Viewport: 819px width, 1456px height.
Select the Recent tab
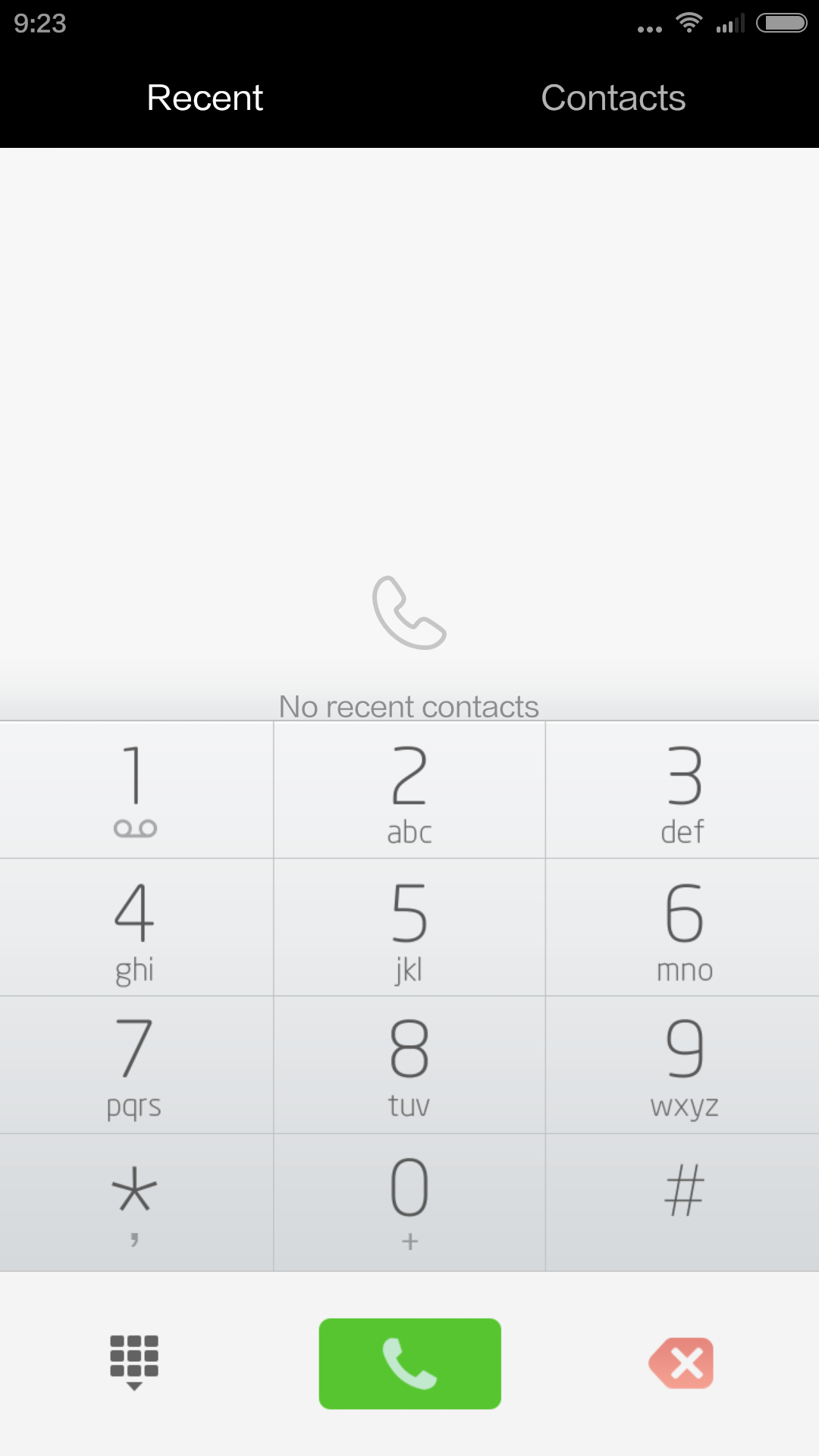[x=205, y=98]
